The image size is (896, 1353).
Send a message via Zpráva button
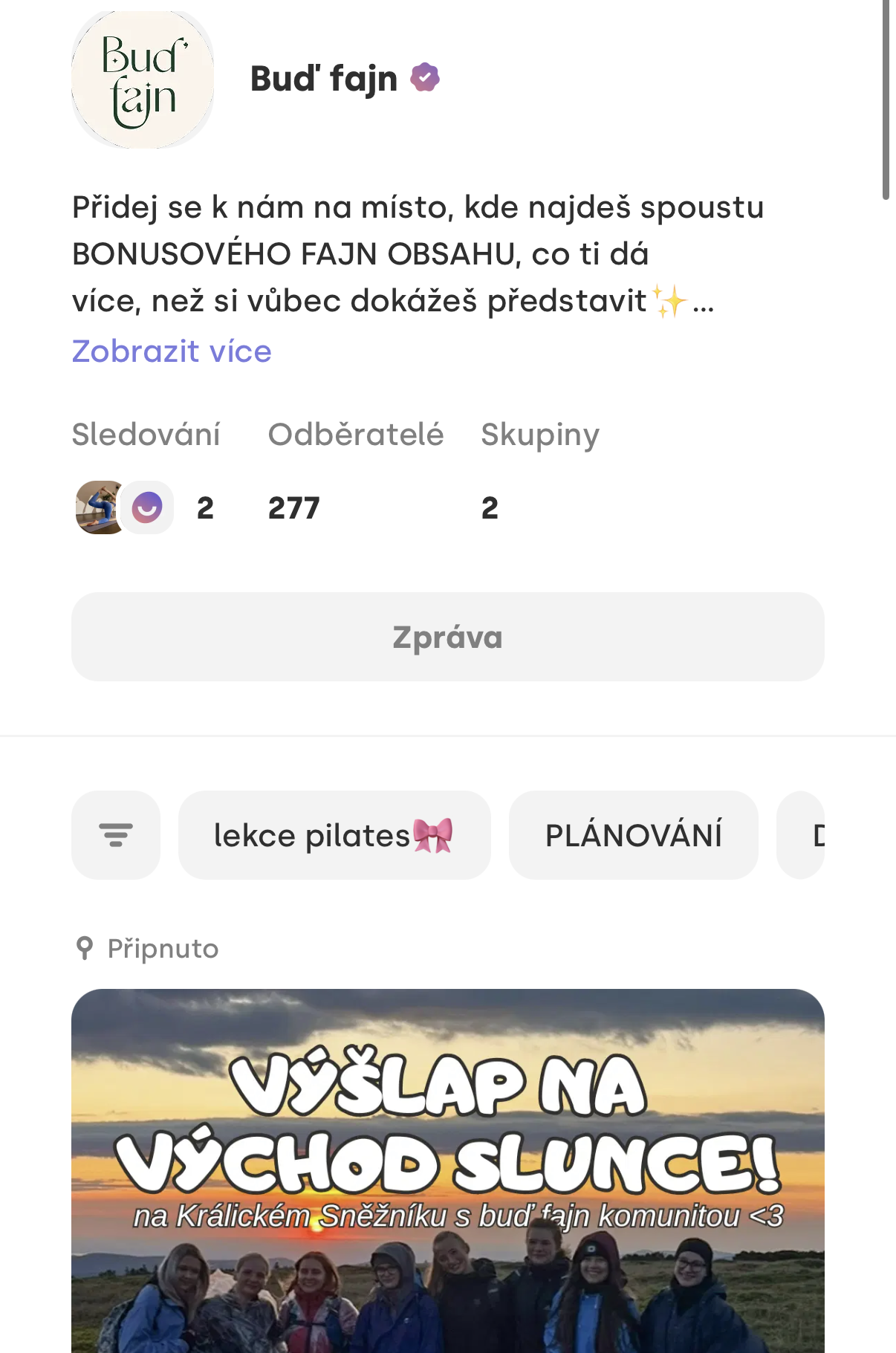coord(447,637)
